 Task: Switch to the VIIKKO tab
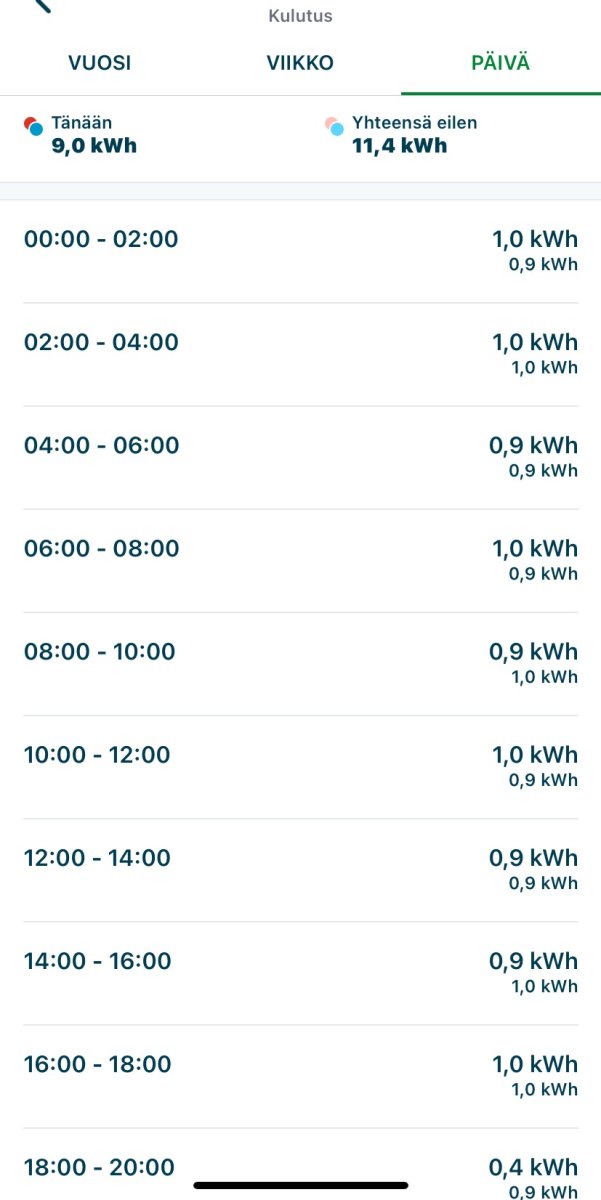(x=300, y=63)
